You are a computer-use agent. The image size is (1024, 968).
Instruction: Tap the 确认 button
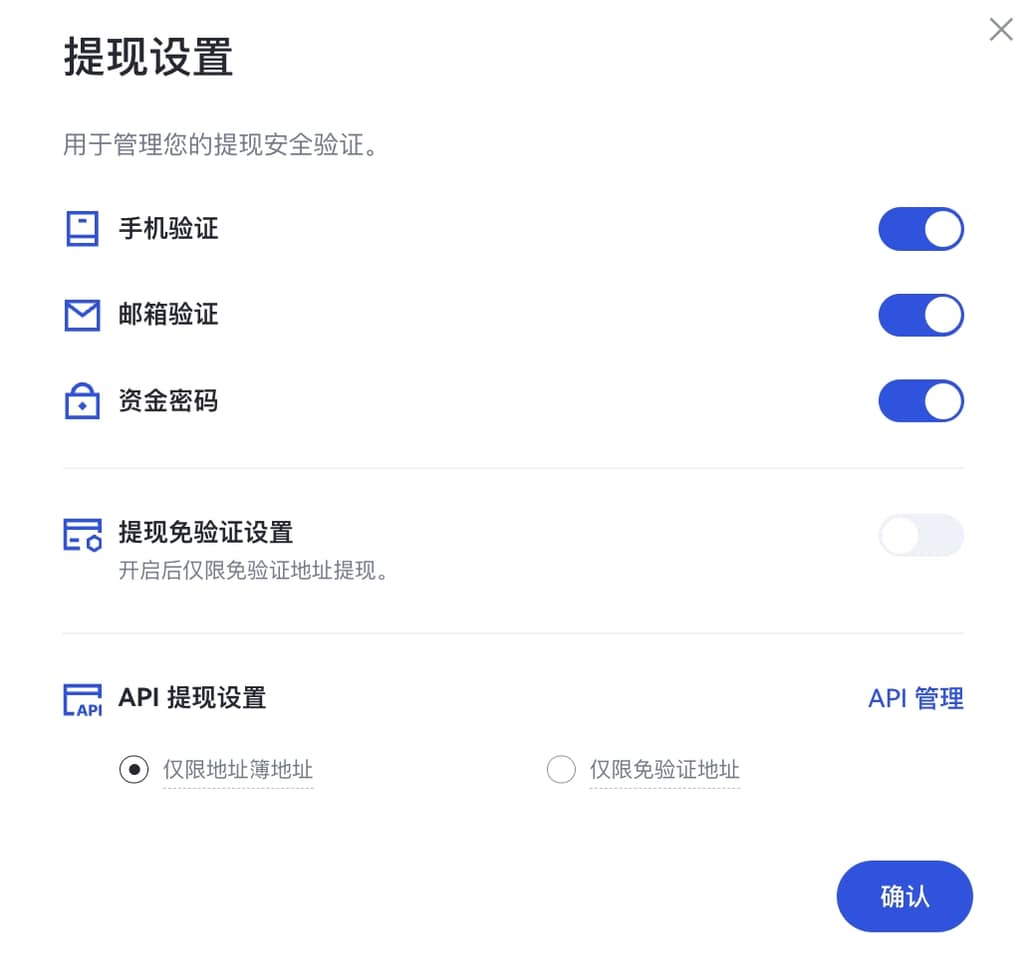coord(904,896)
